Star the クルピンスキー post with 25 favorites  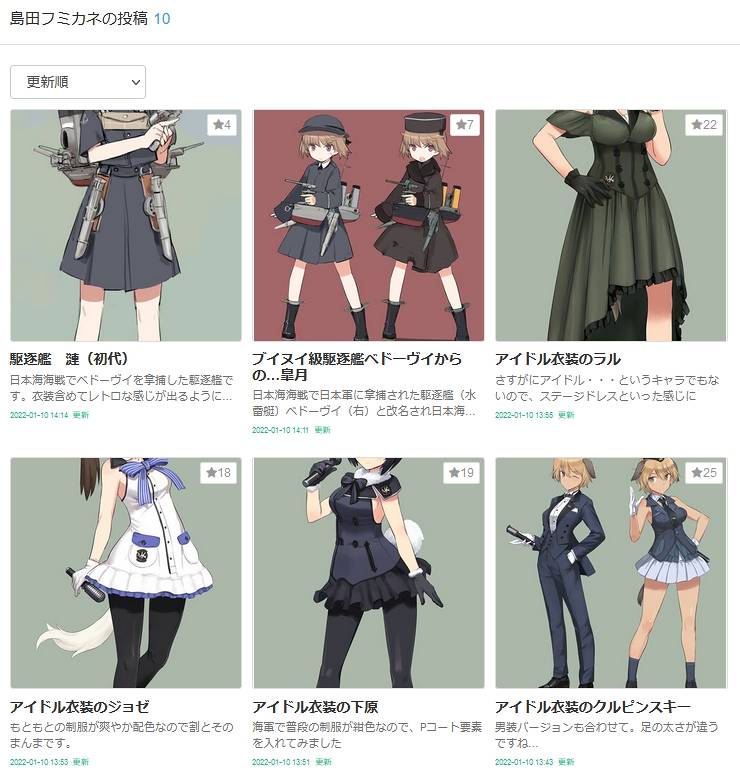[705, 473]
